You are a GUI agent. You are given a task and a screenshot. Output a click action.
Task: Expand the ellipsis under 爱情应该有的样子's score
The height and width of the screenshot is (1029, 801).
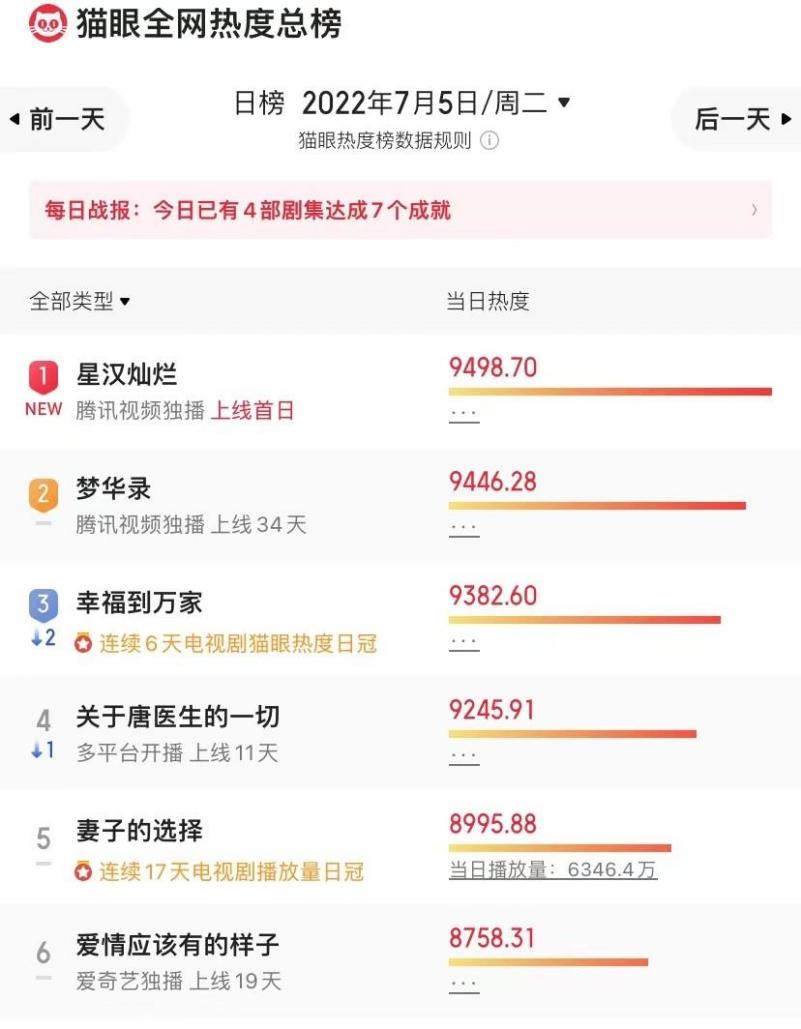(x=464, y=981)
